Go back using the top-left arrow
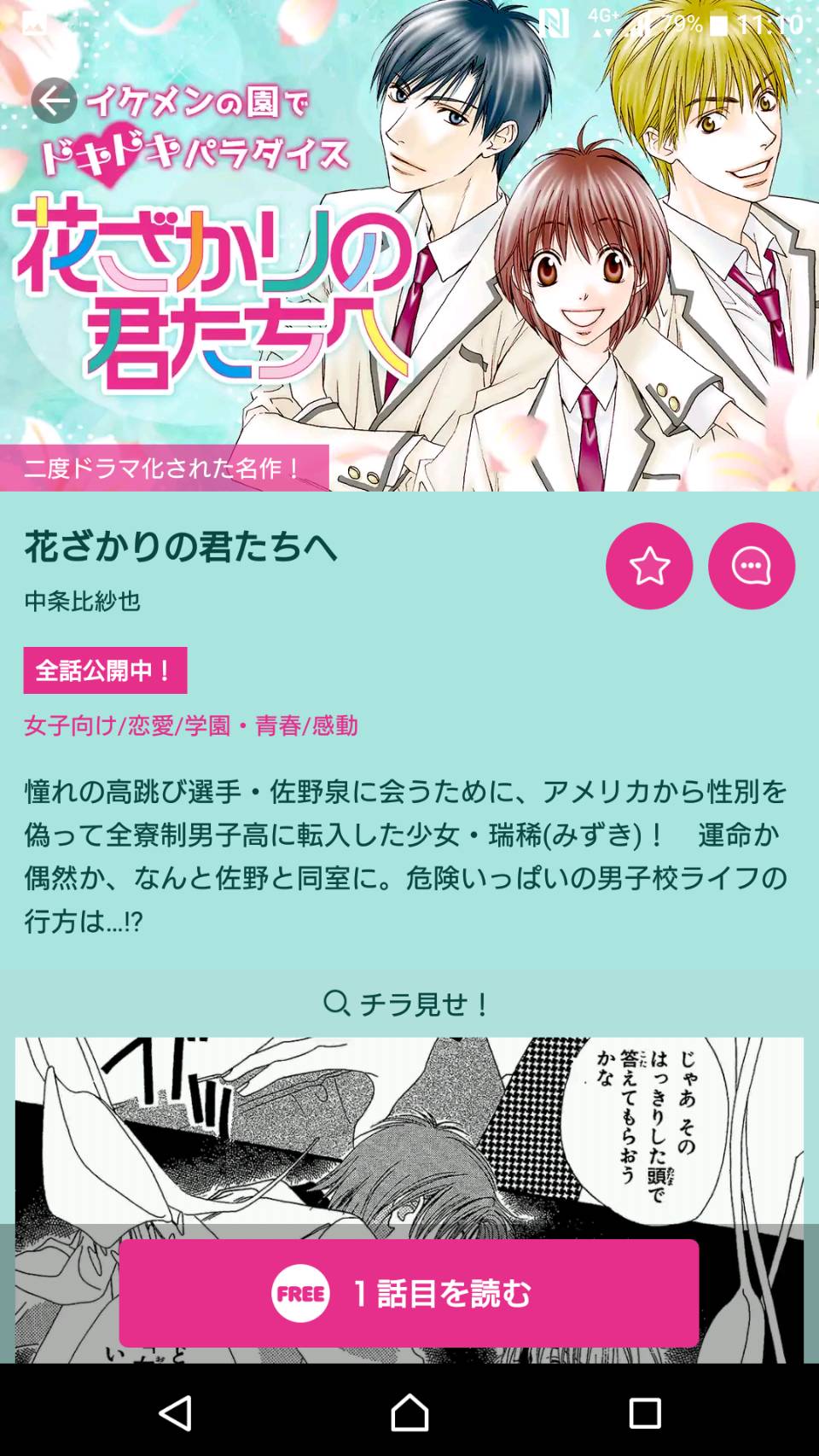Viewport: 819px width, 1456px height. coord(55,102)
